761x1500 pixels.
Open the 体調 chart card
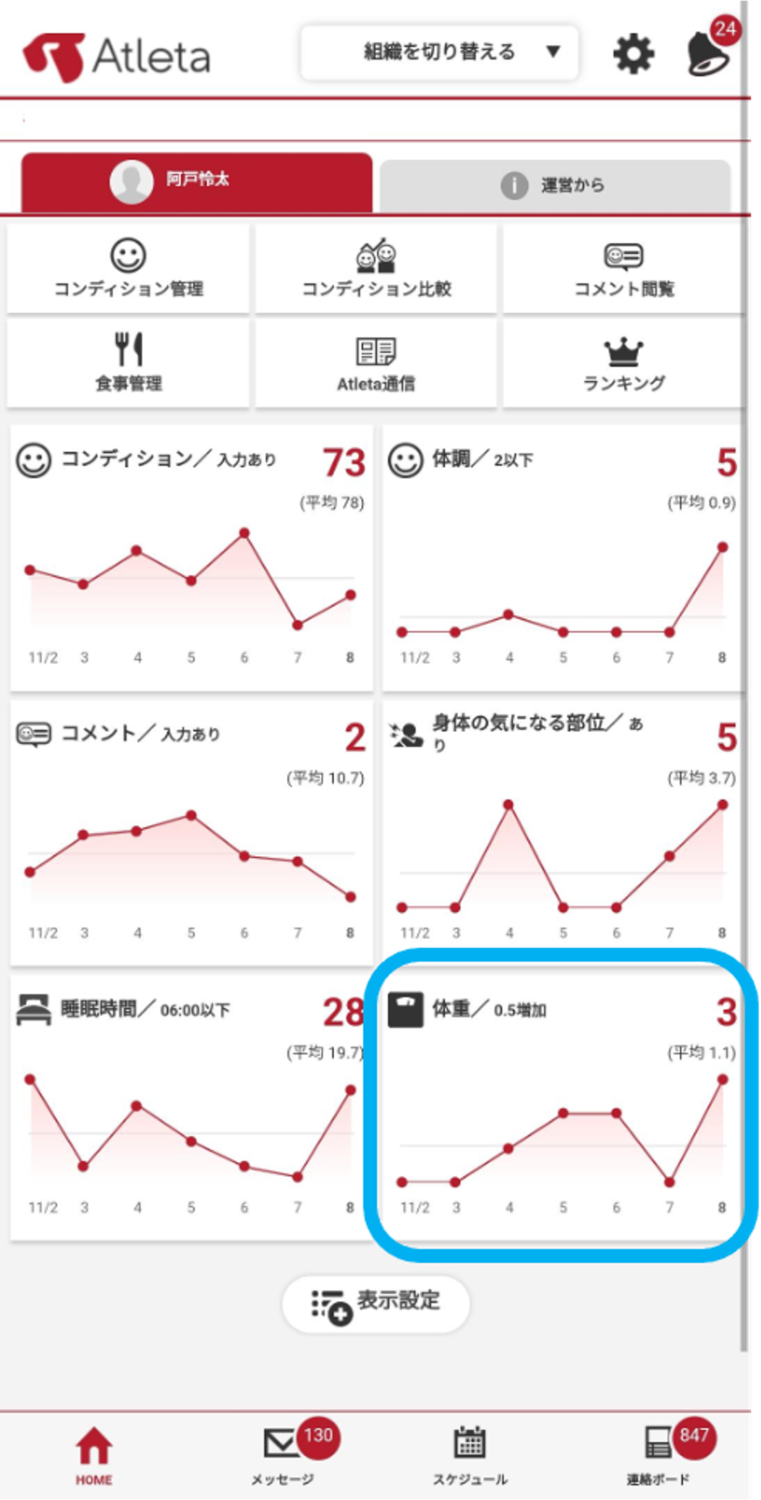click(x=562, y=556)
